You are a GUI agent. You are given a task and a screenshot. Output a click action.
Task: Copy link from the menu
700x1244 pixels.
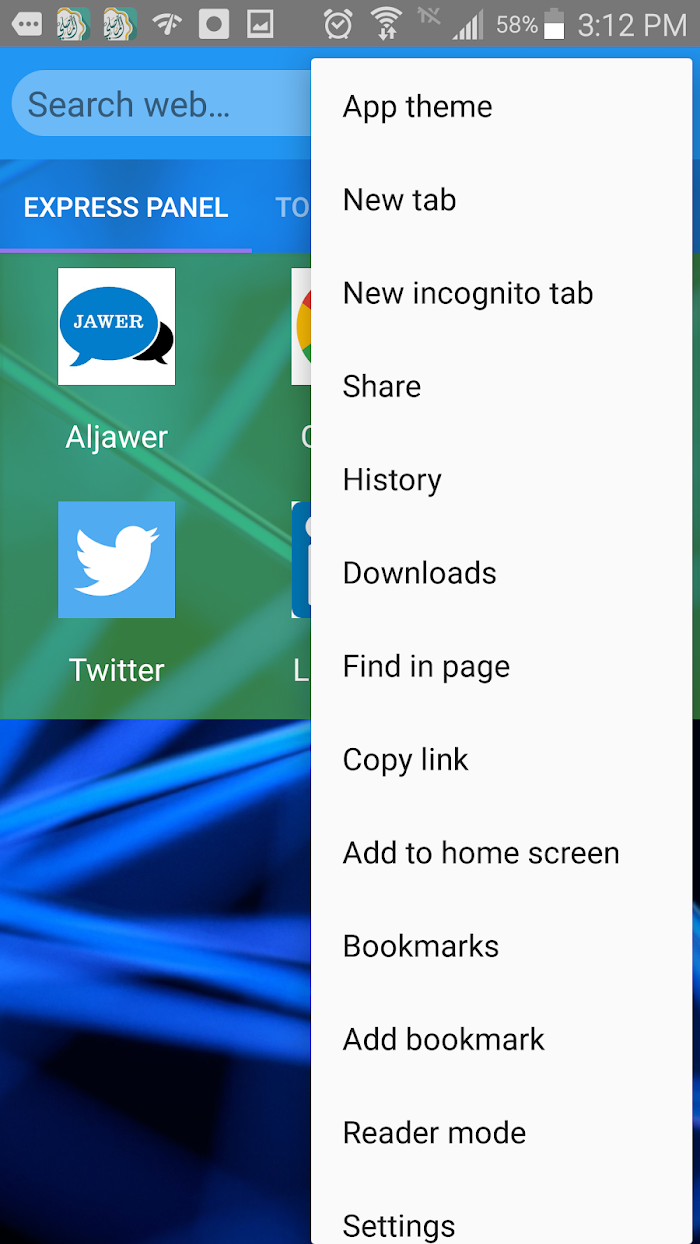(x=405, y=760)
